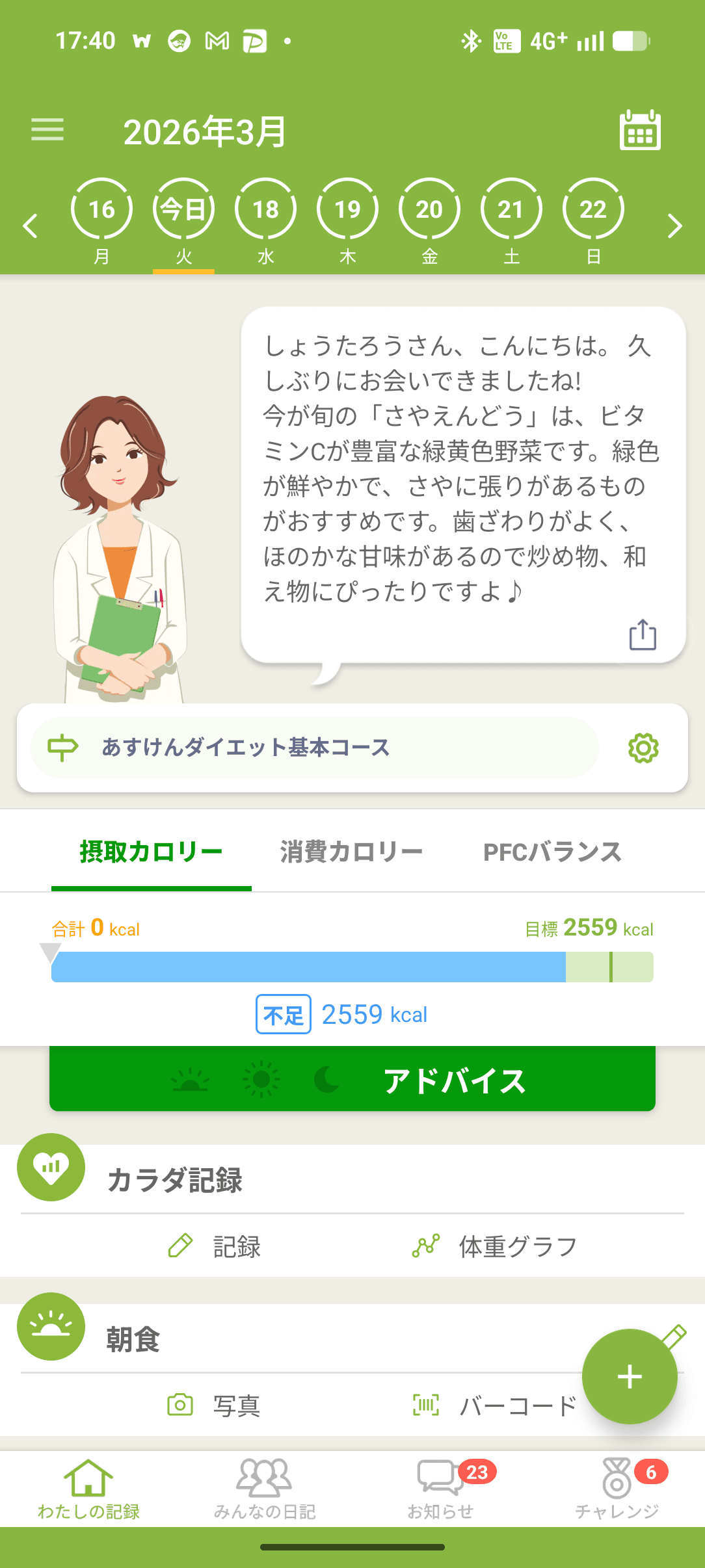Open 体重グラフ to view weight graph

pos(517,1247)
